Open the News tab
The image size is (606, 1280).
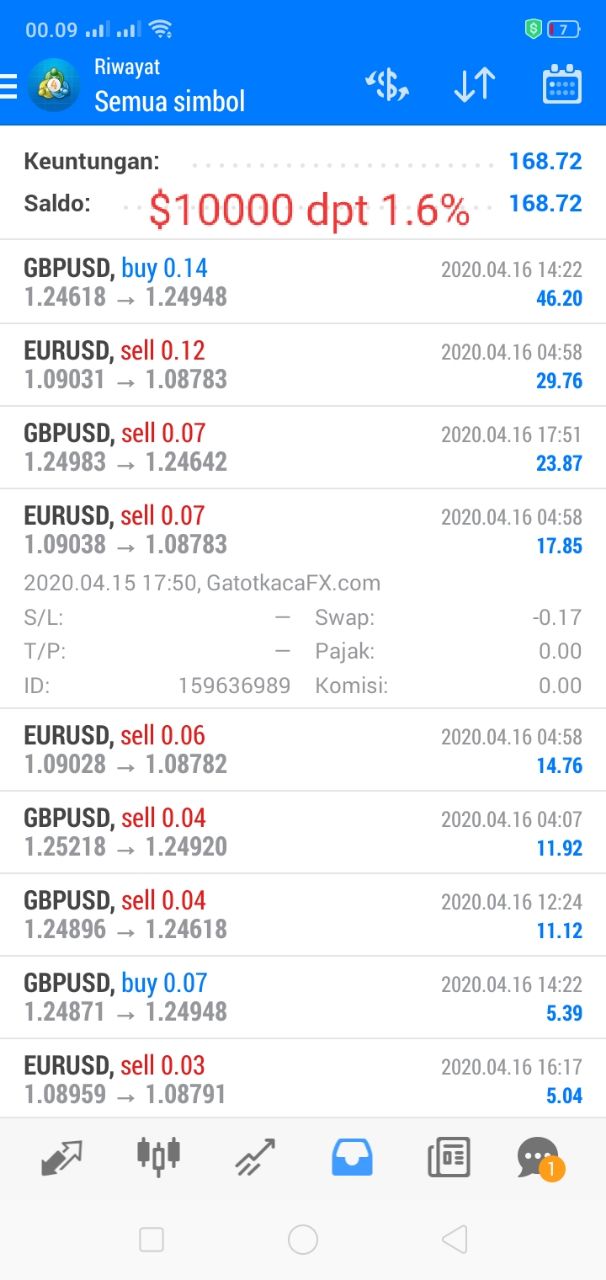click(x=448, y=1158)
